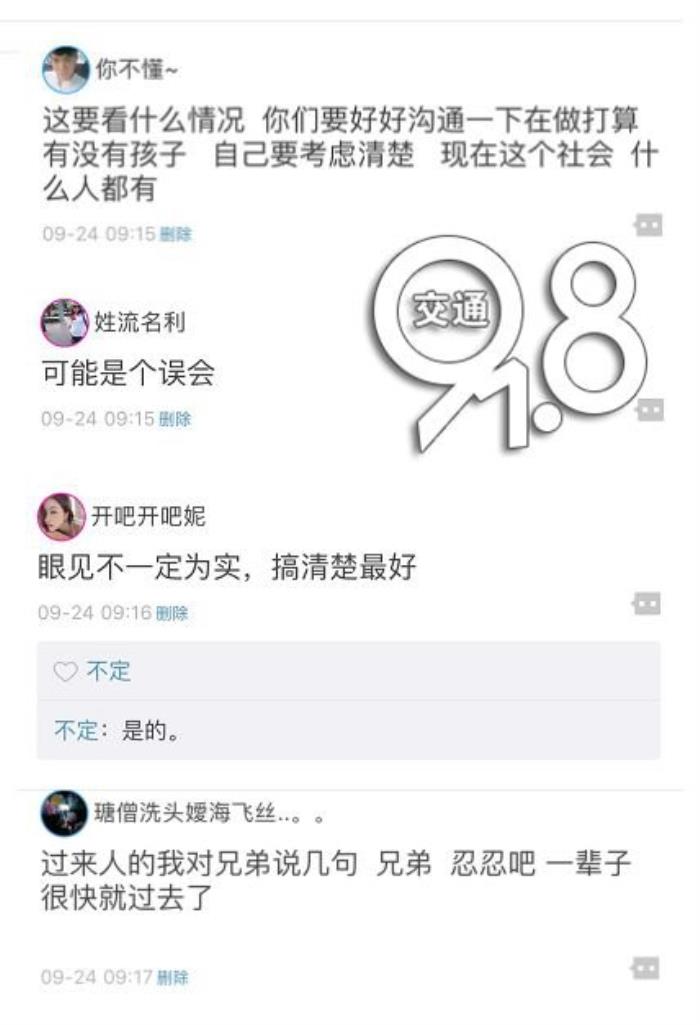Reply to 你不懂~'s comment via its reply icon

coord(649,225)
